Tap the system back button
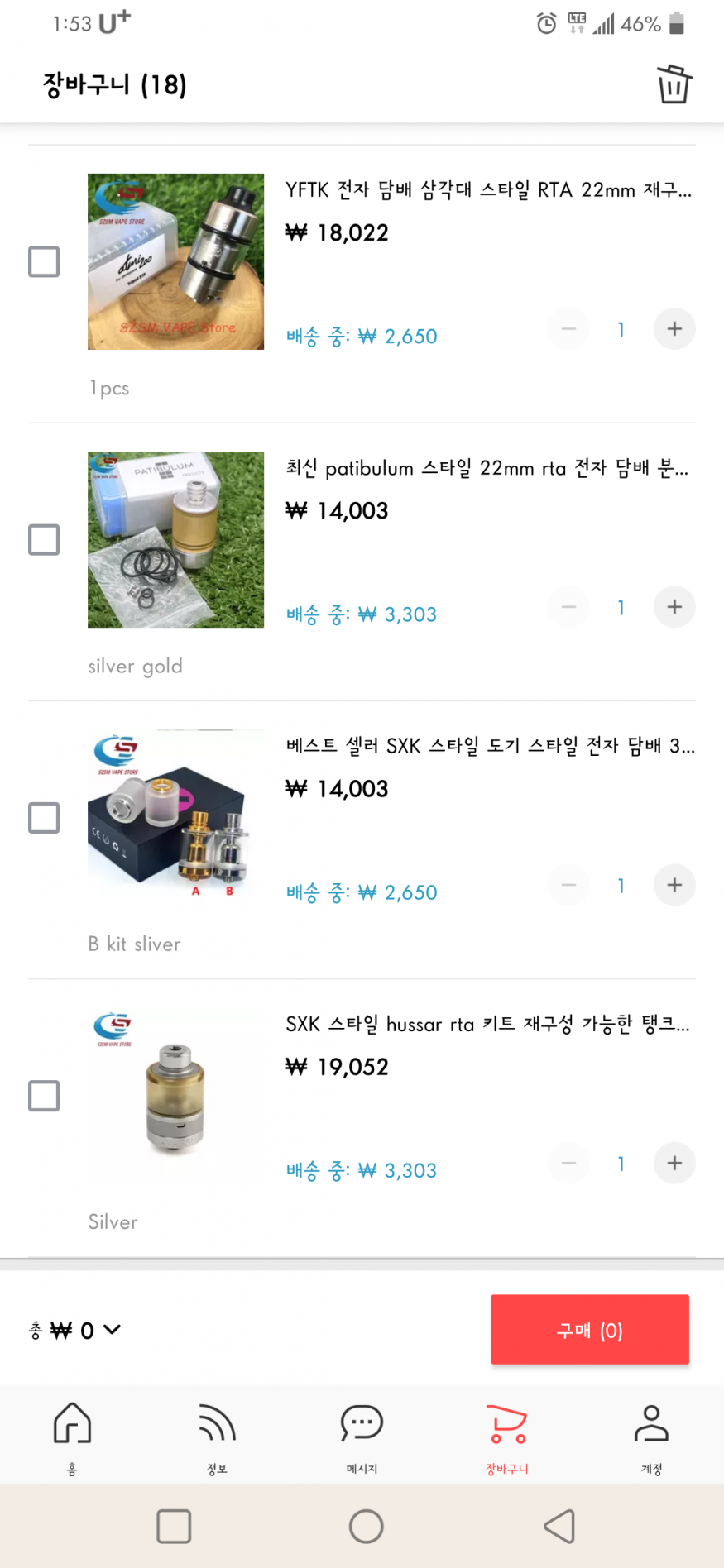The image size is (724, 1568). [x=559, y=1526]
